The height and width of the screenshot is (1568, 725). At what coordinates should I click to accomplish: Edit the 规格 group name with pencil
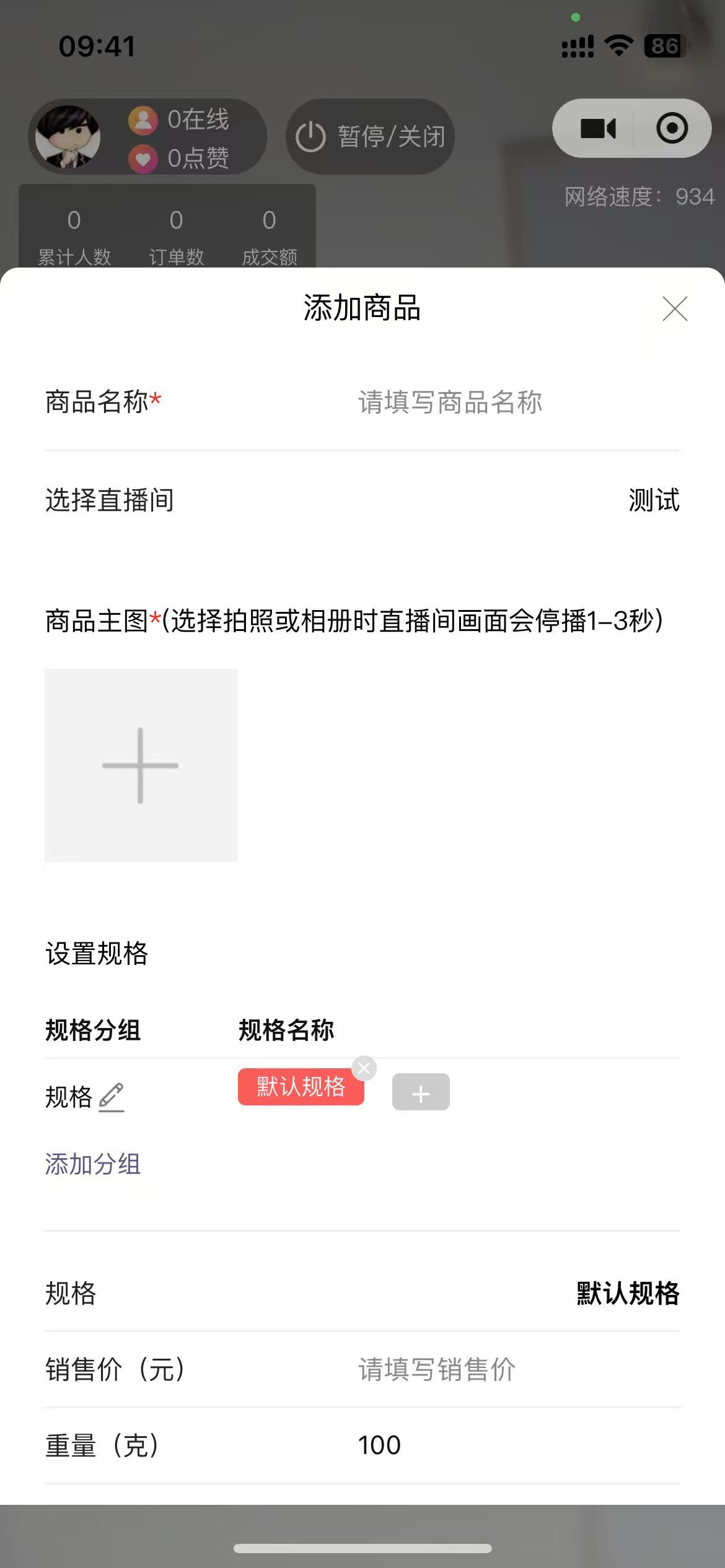pos(112,1097)
